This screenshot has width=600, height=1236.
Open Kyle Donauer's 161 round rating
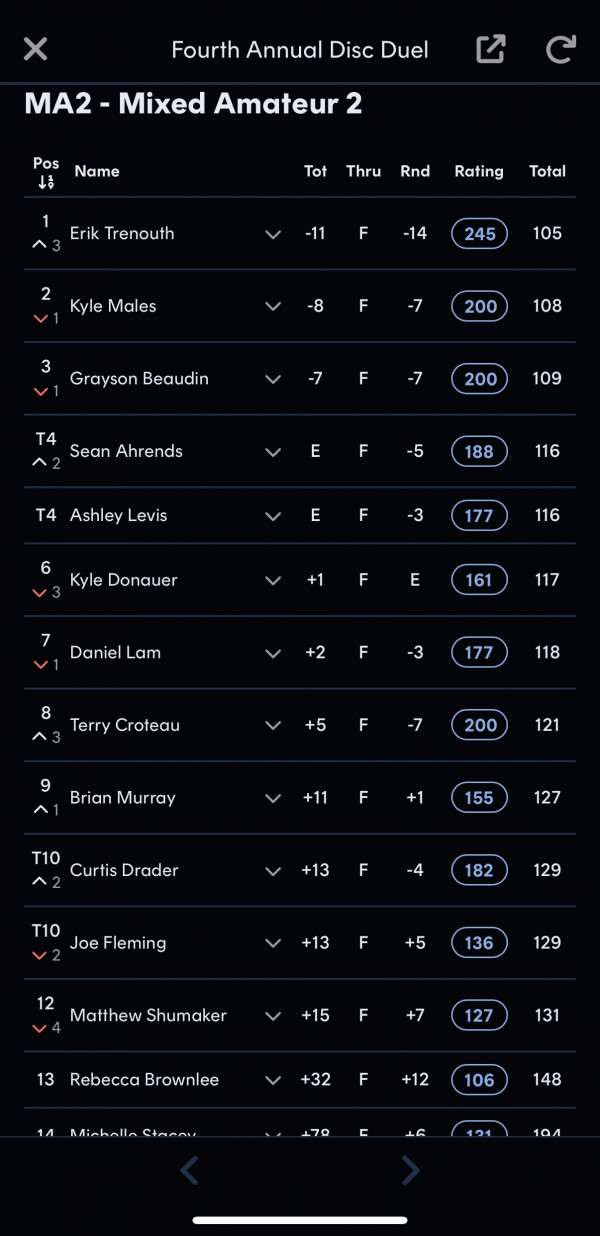click(479, 580)
